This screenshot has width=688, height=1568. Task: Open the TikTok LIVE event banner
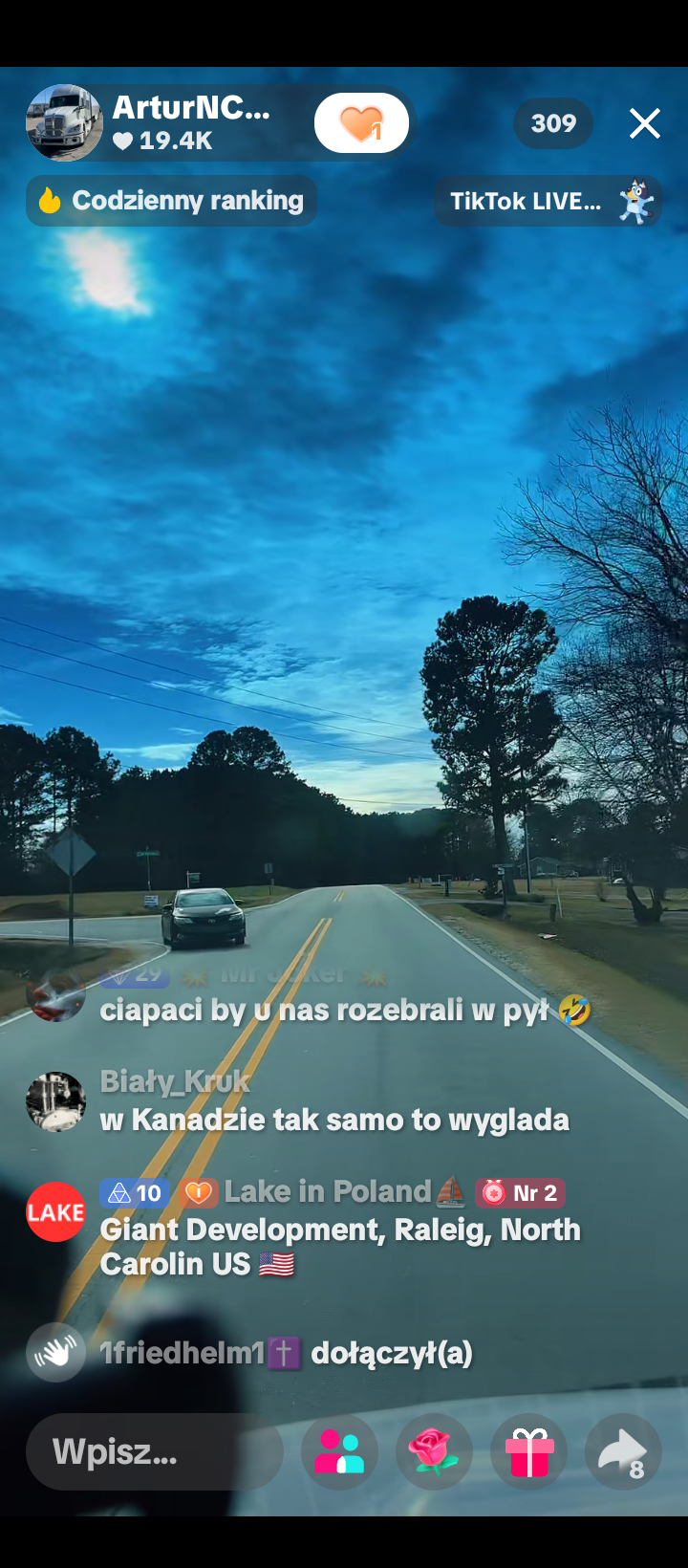[x=547, y=201]
